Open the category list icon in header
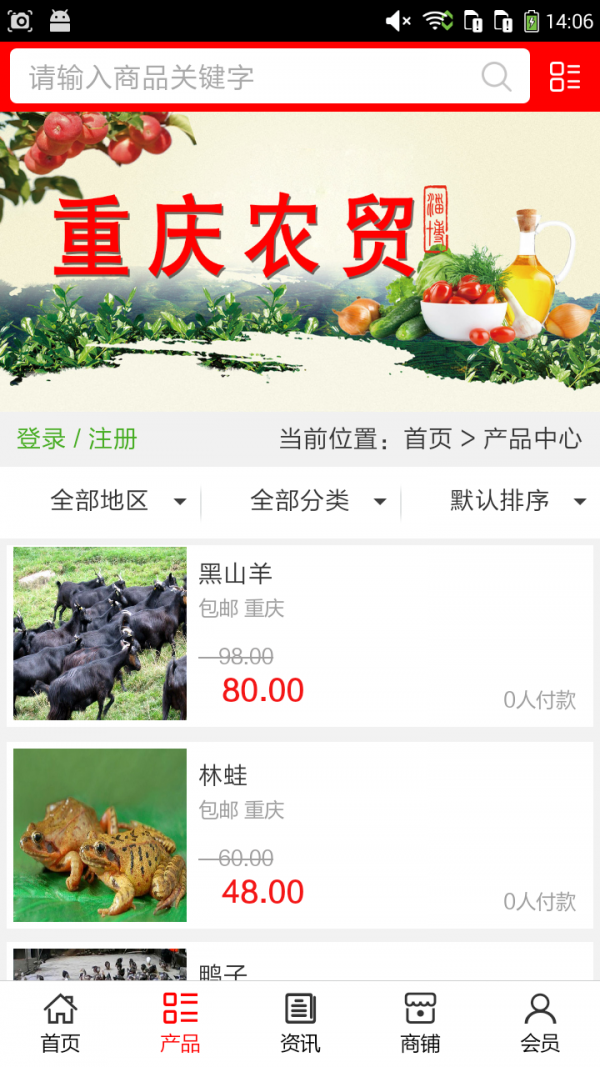This screenshot has width=600, height=1067. point(565,77)
